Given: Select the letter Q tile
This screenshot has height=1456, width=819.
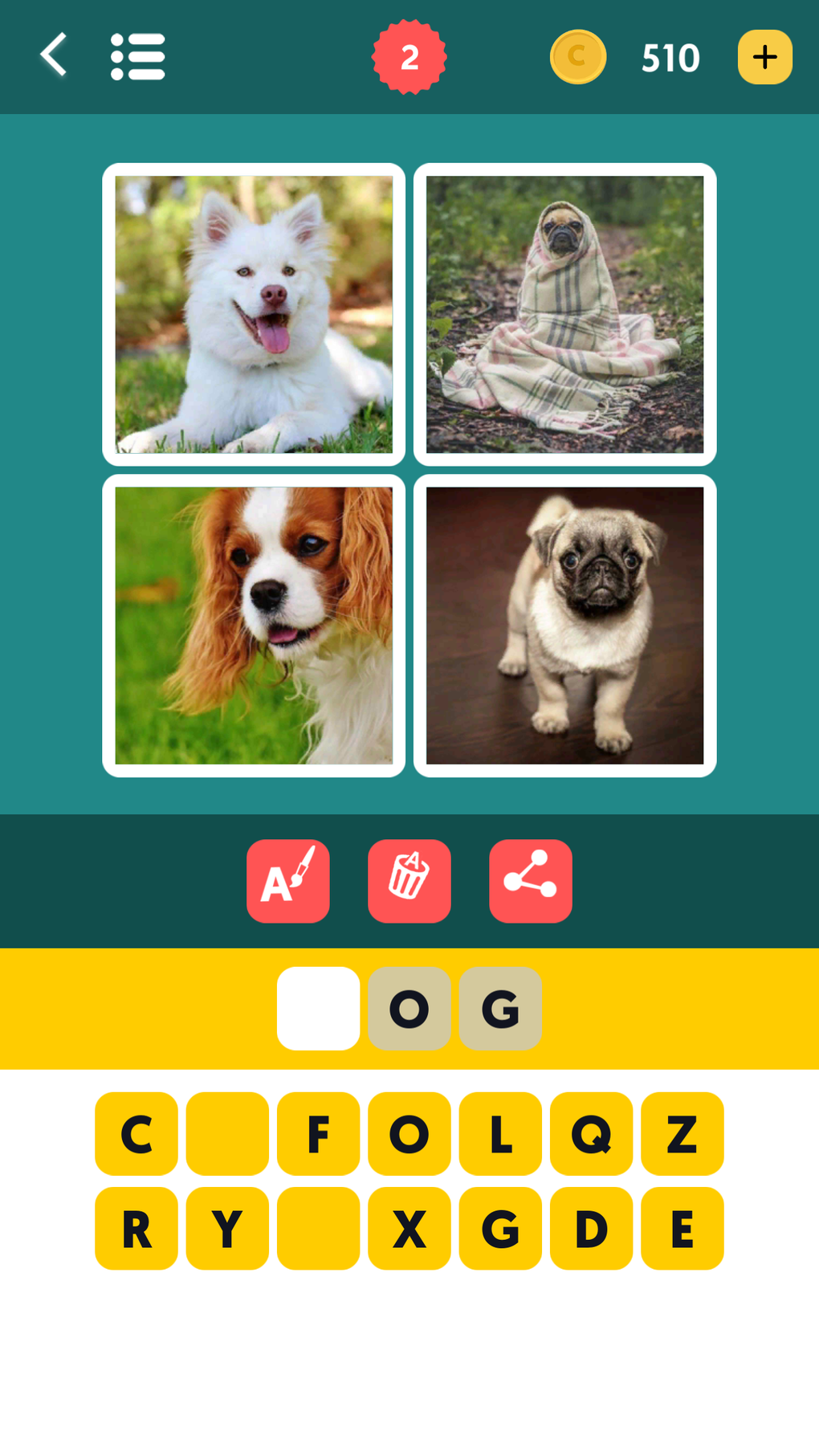Looking at the screenshot, I should point(591,1134).
